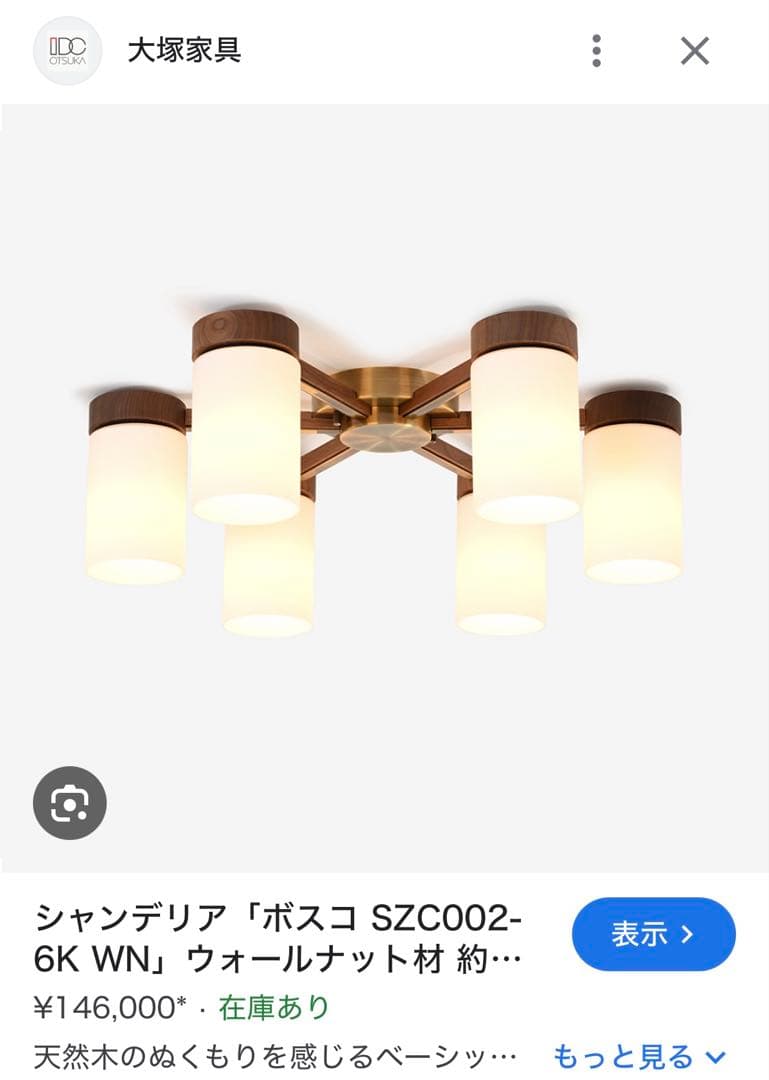Viewport: 769px width, 1080px height.
Task: Click the chevron beside もっと見る
Action: [x=714, y=1056]
